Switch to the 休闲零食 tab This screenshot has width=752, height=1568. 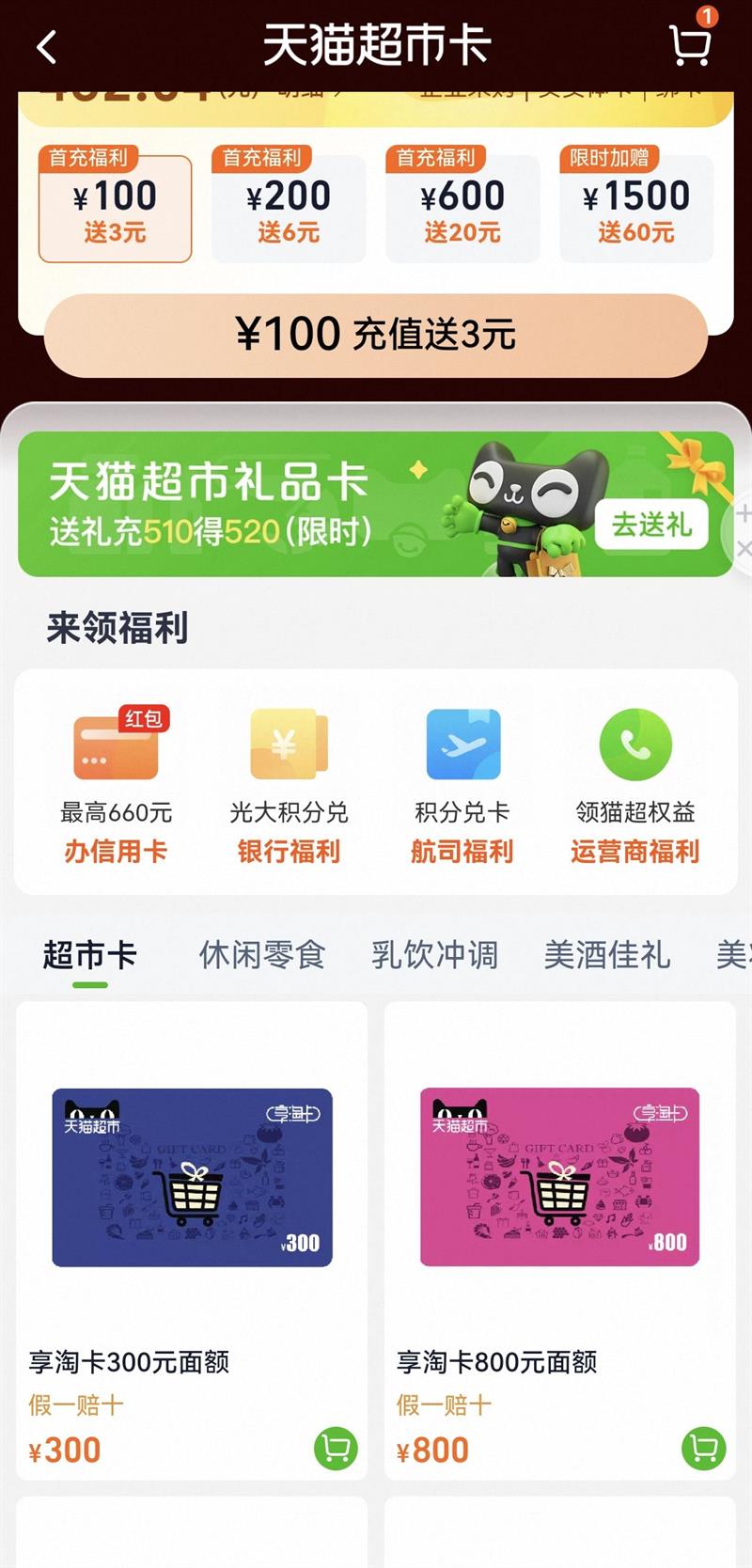(x=262, y=955)
